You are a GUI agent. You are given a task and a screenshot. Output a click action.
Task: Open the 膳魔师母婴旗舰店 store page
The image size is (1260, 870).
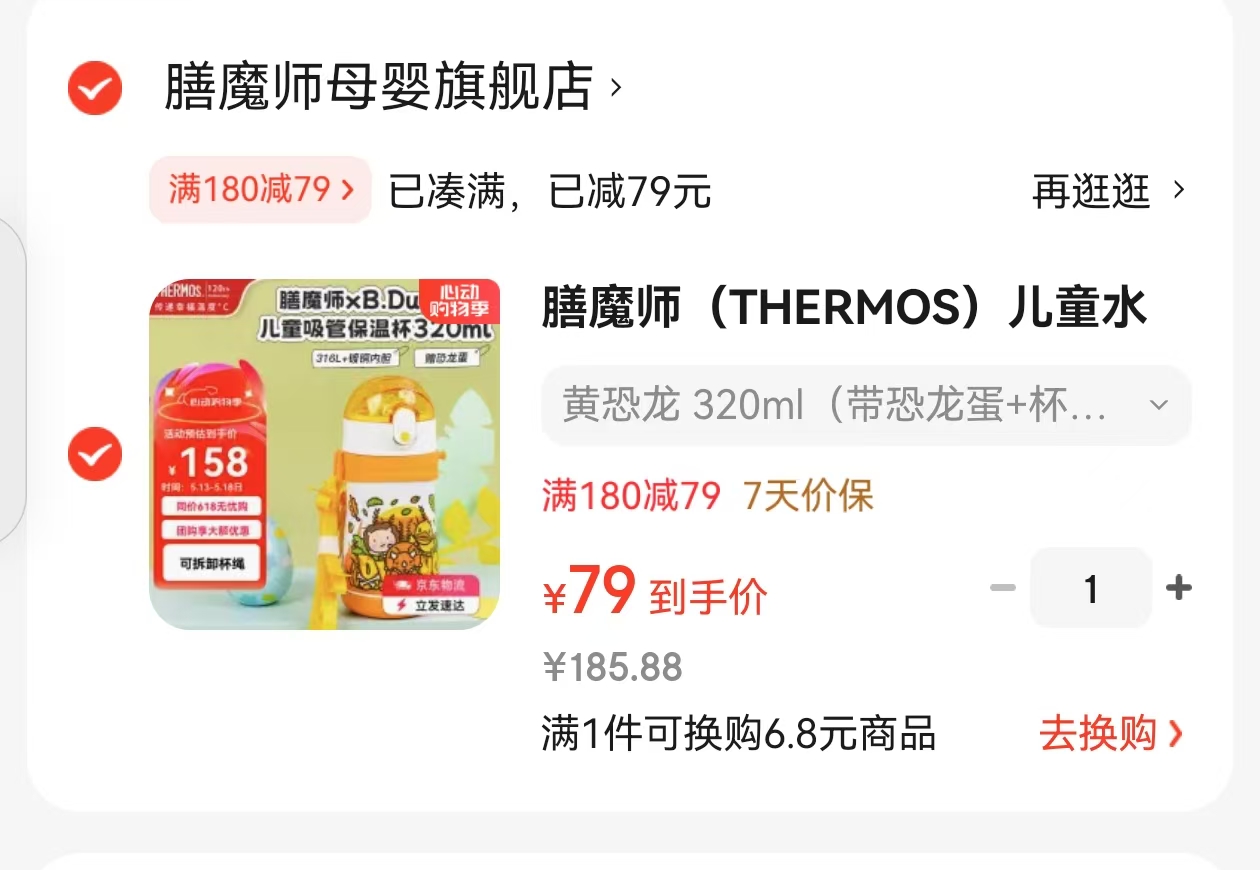click(390, 87)
